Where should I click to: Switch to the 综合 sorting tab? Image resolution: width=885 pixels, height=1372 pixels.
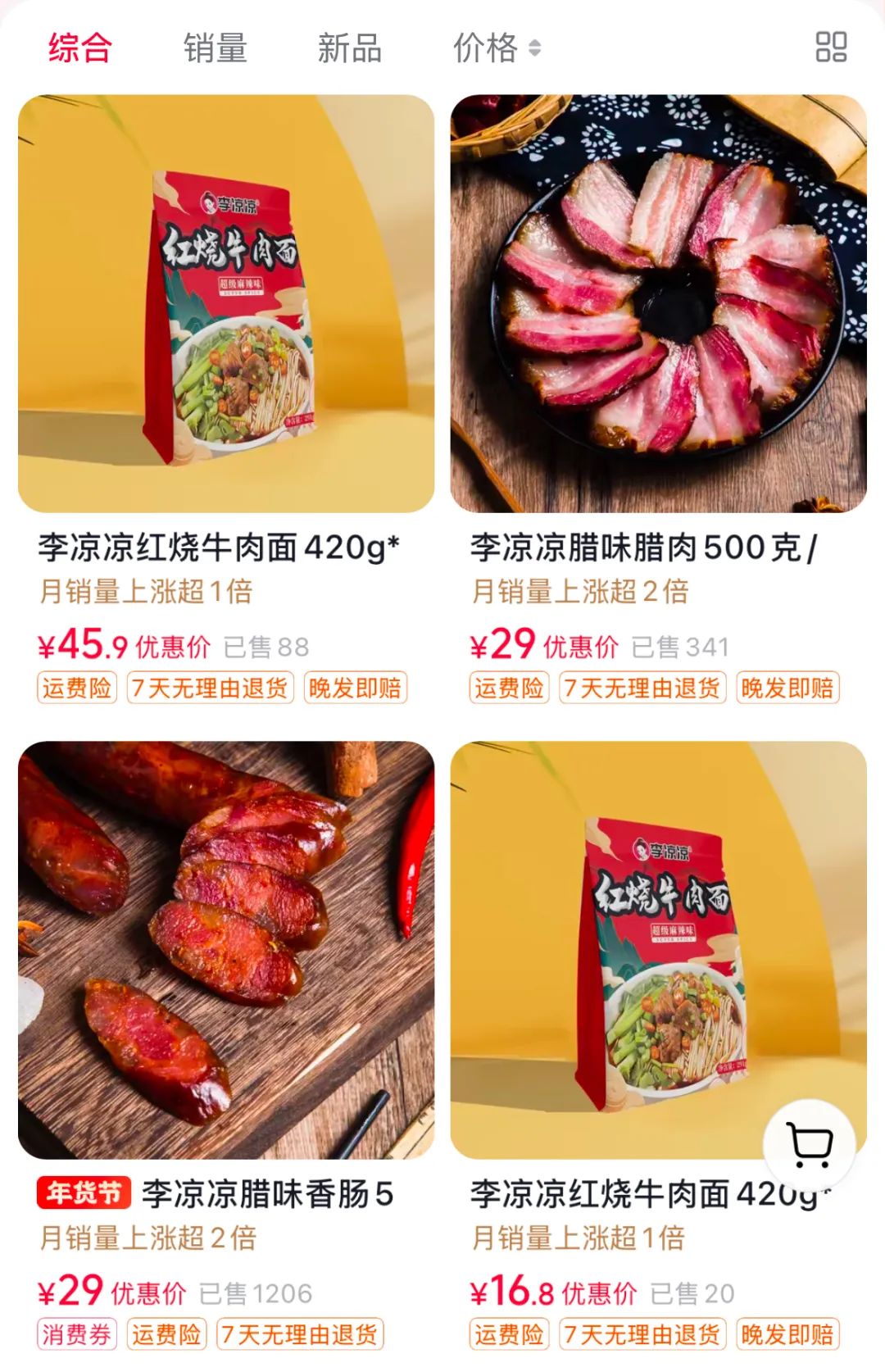(x=79, y=48)
